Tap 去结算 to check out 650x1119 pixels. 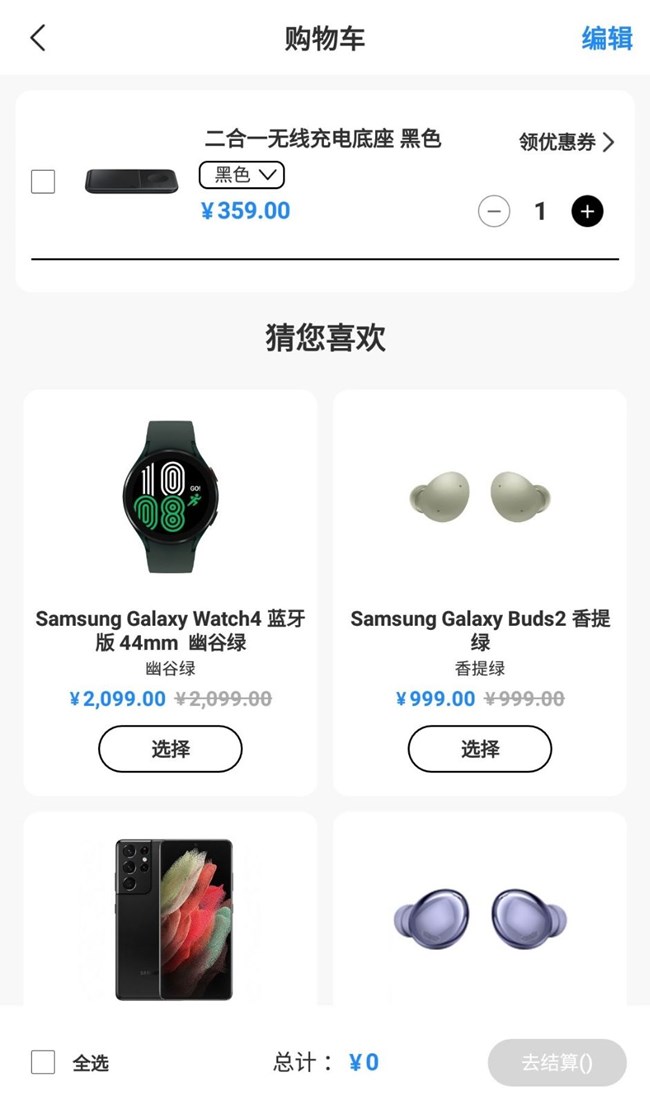[557, 1063]
